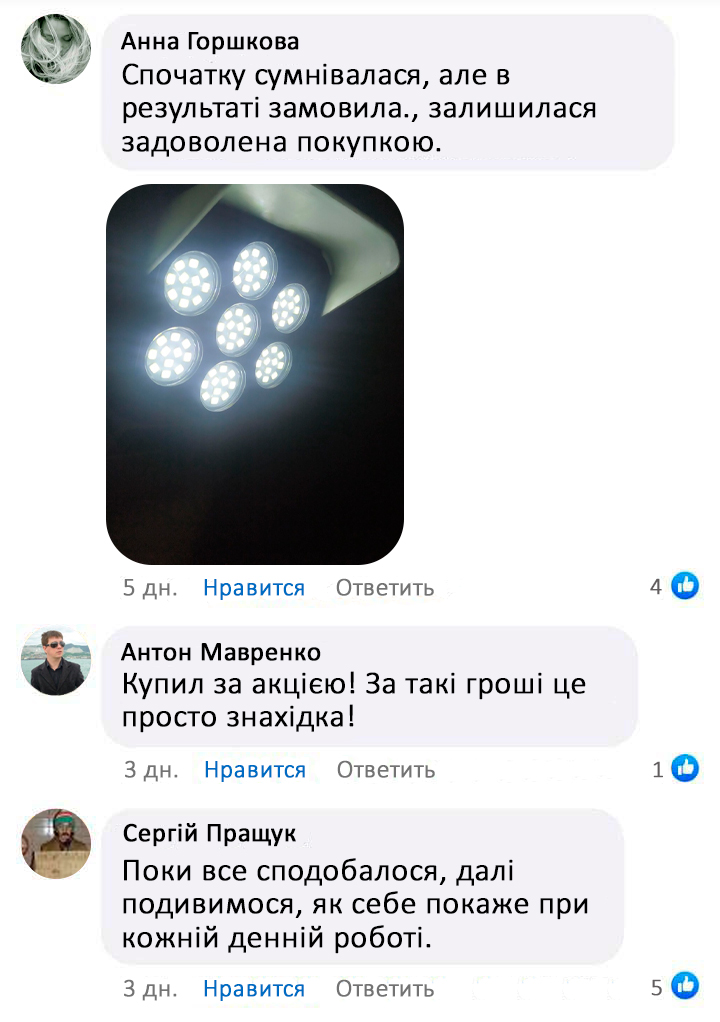Reply to Сергій Пращук's comment
The image size is (720, 1022).
(x=385, y=989)
